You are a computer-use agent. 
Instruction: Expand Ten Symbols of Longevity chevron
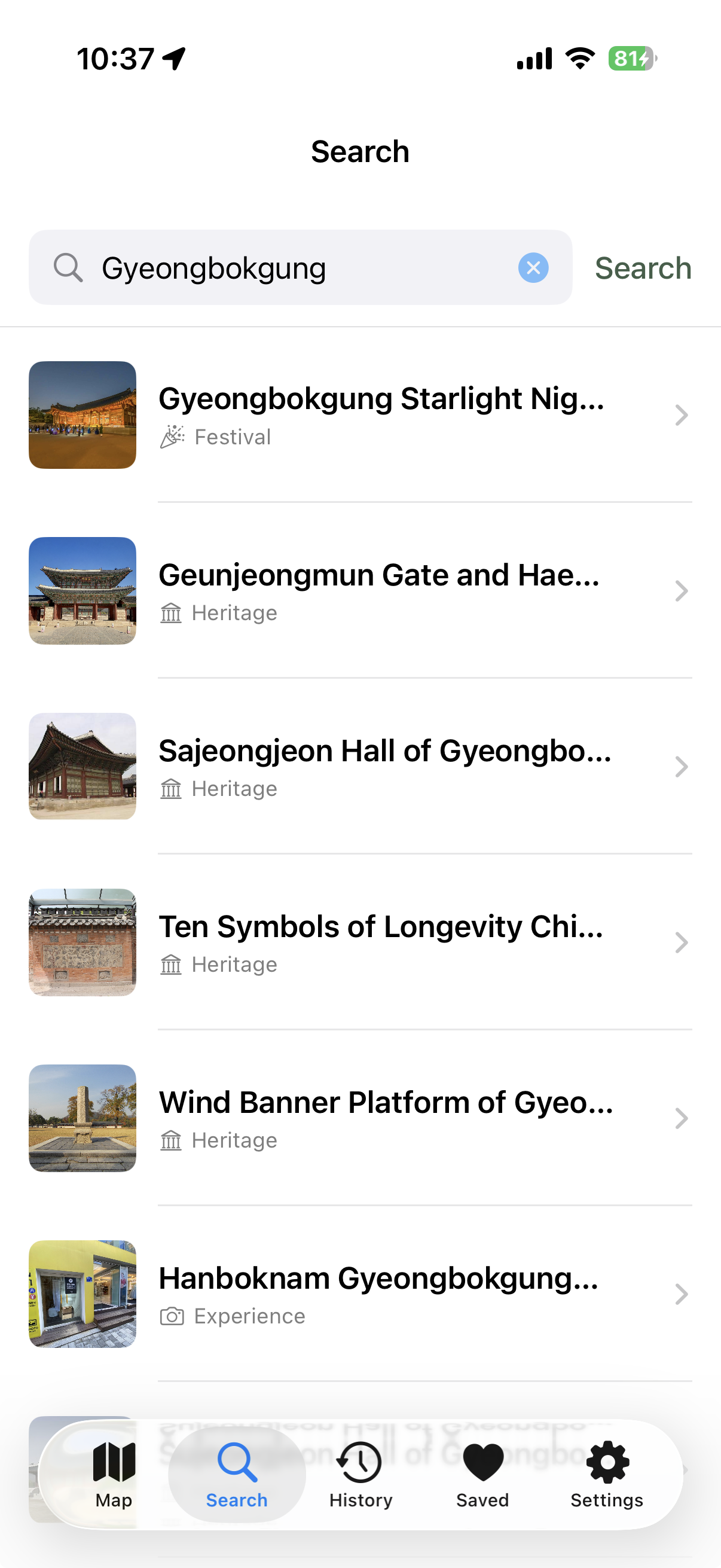tap(682, 942)
